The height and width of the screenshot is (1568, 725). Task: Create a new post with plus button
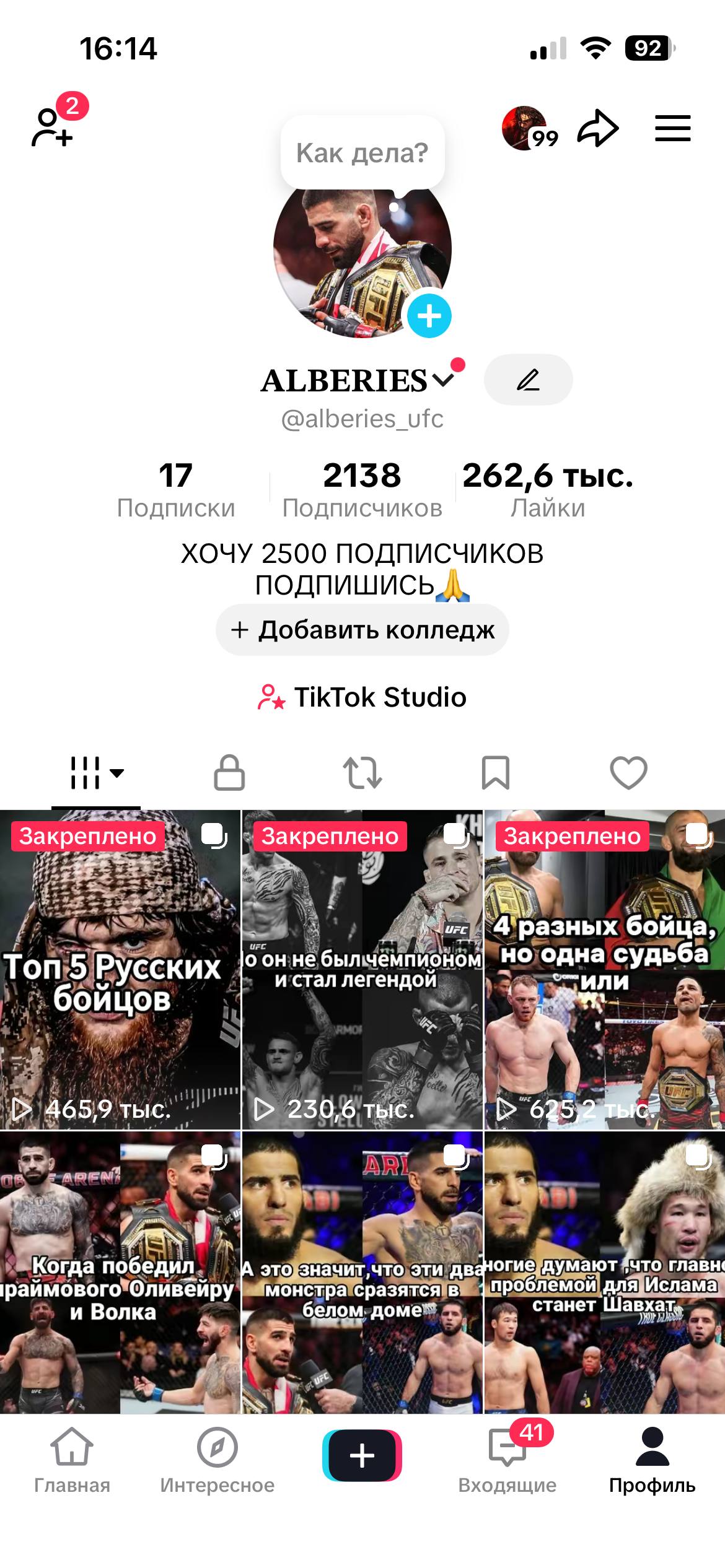coord(362,1455)
